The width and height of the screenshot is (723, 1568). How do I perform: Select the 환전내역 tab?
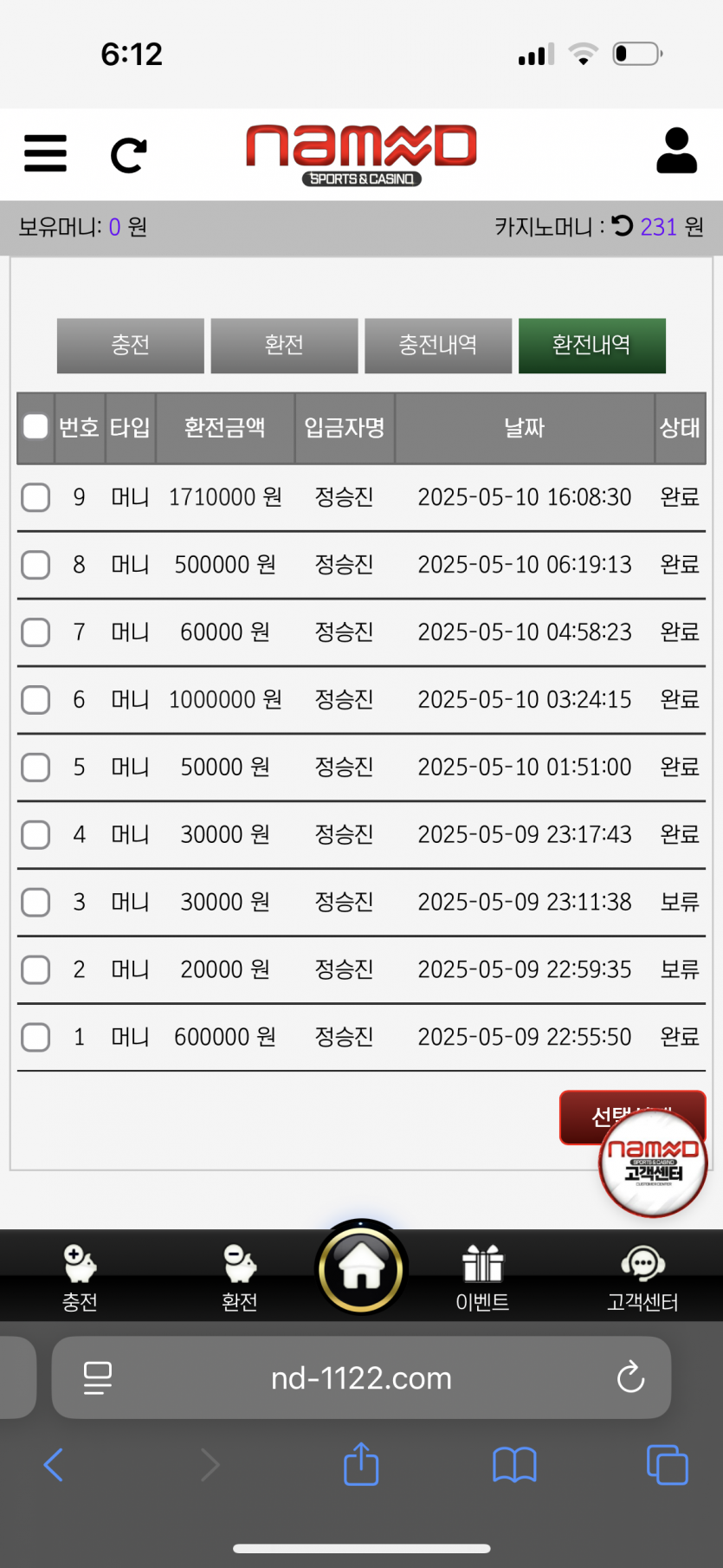(x=592, y=346)
